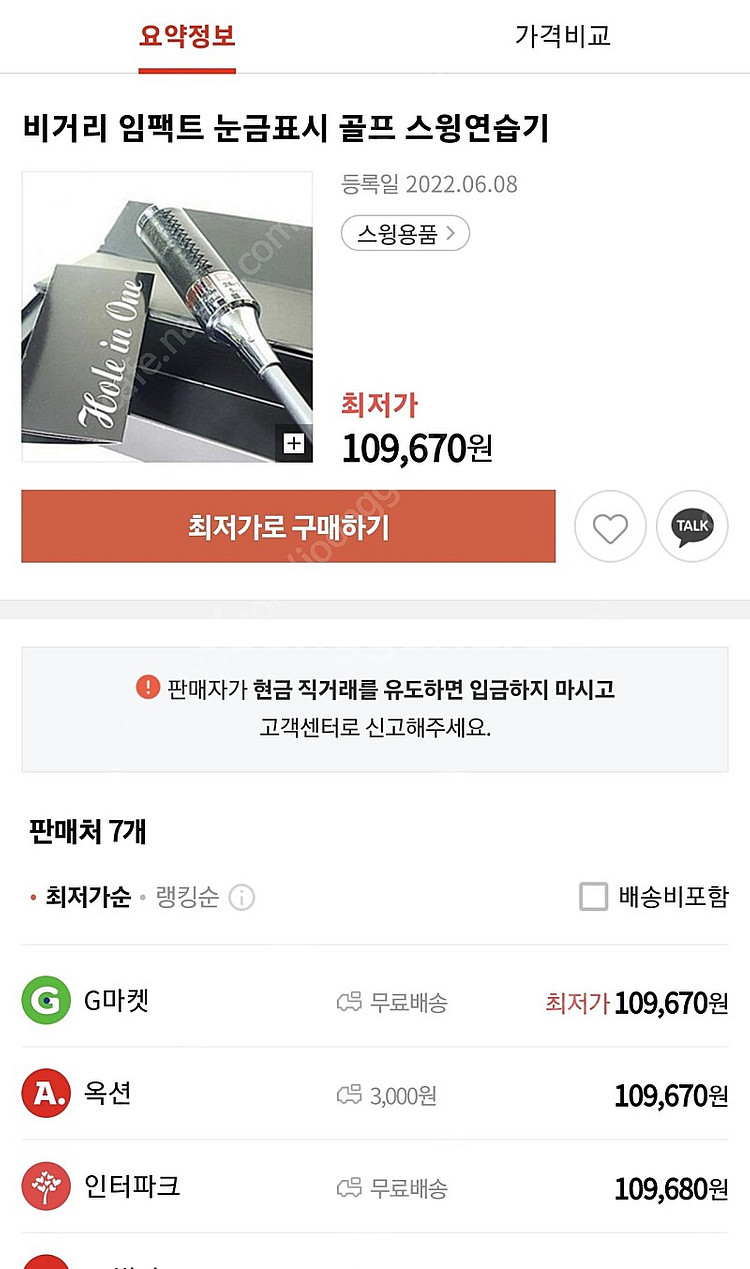Image resolution: width=750 pixels, height=1269 pixels.
Task: Open the 인터파크 seller offer
Action: pos(375,1187)
